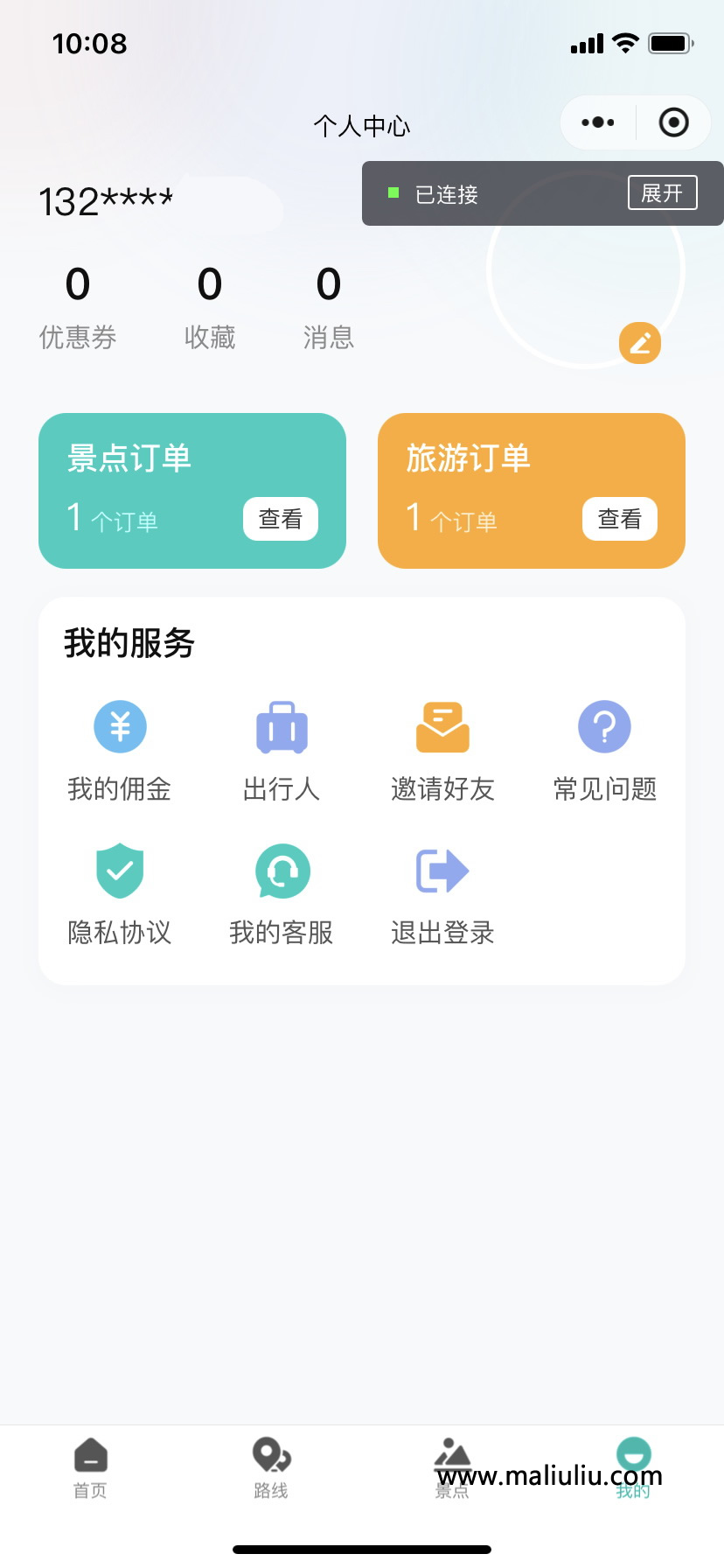This screenshot has height=1568, width=724.
Task: Log out with 退出登录
Action: coord(442,894)
